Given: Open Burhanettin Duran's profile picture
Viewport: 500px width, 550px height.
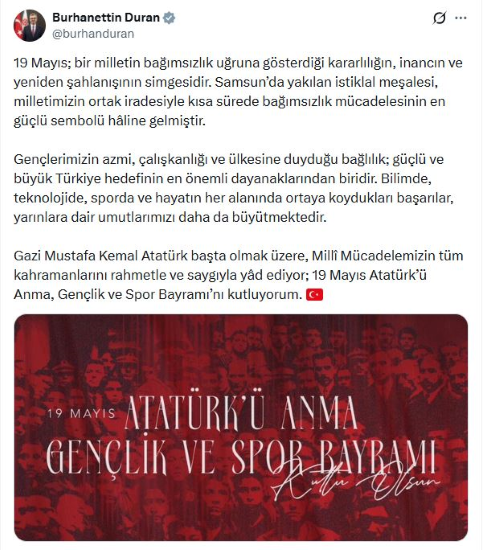Looking at the screenshot, I should (29, 26).
